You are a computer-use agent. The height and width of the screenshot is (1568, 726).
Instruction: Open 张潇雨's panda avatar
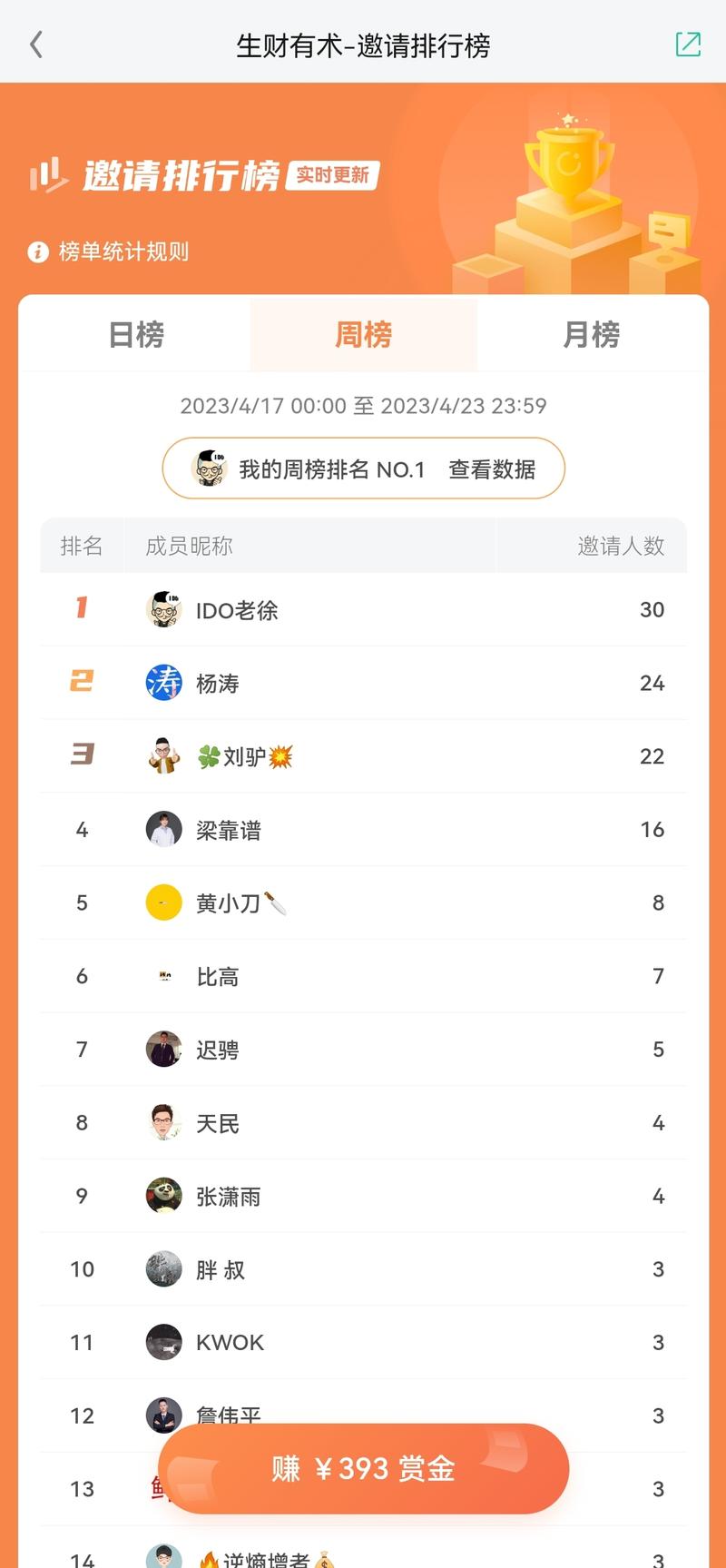(163, 1196)
